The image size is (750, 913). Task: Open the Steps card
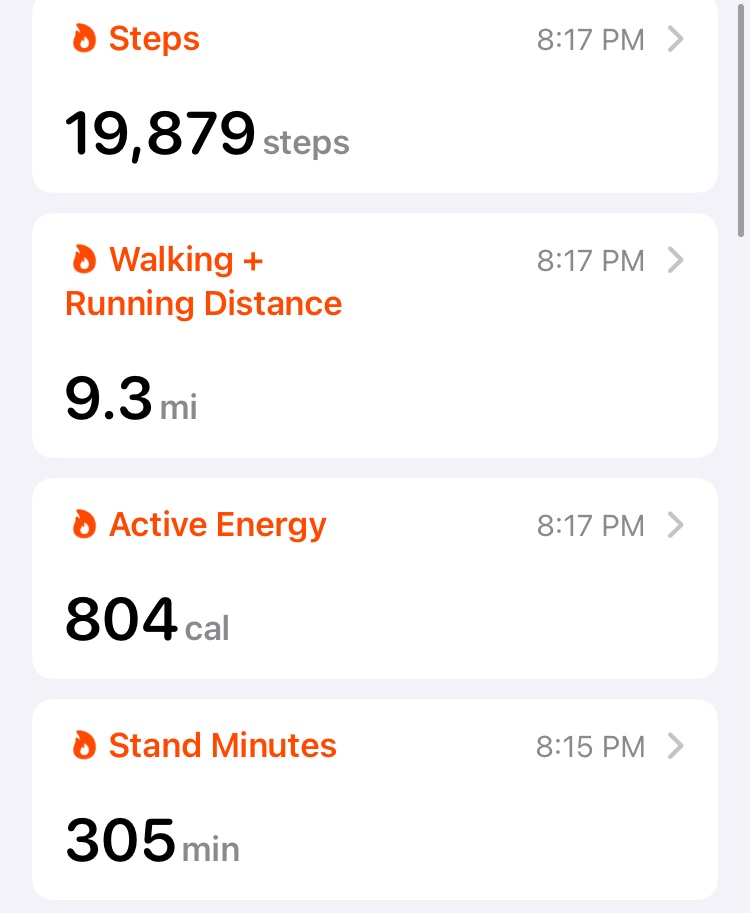375,95
